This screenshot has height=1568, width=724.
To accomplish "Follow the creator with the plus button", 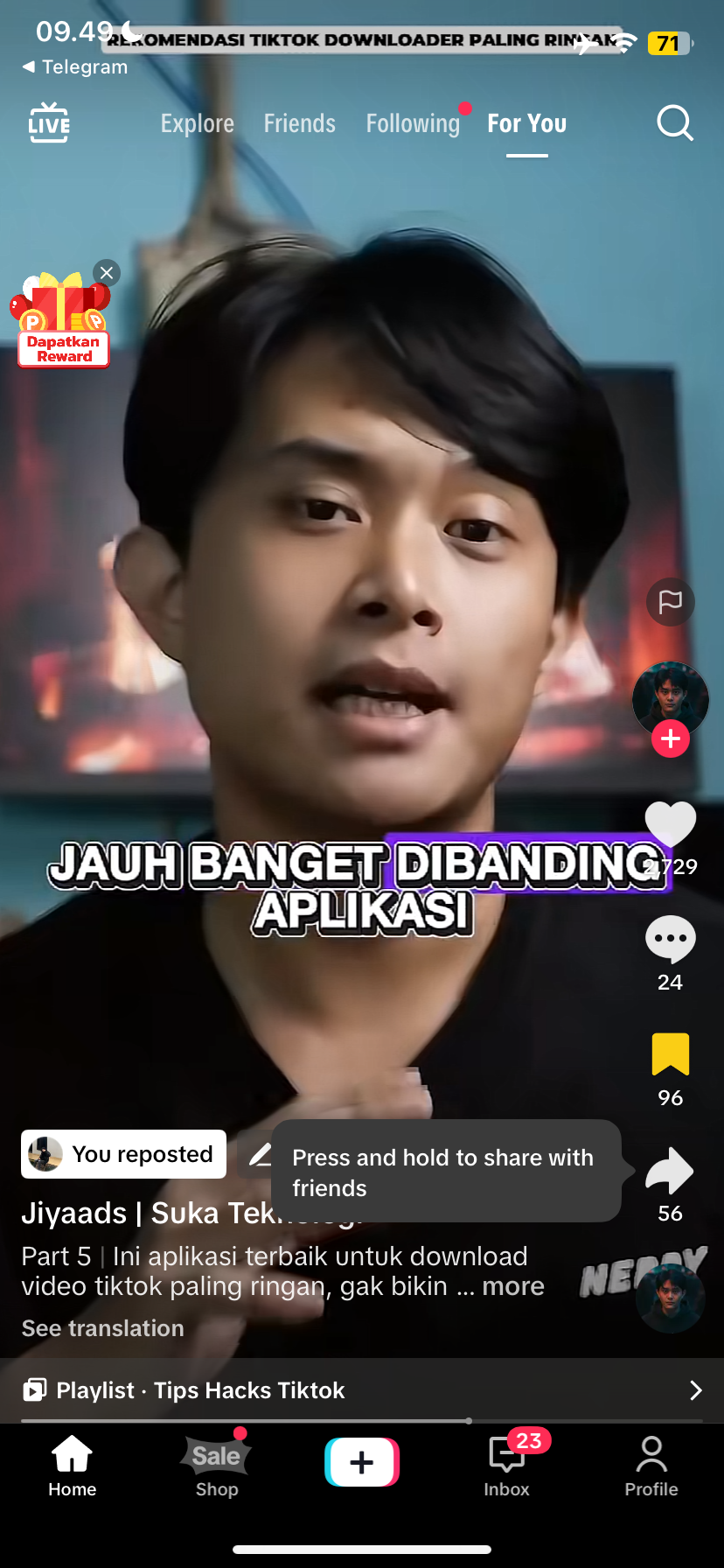I will point(671,739).
